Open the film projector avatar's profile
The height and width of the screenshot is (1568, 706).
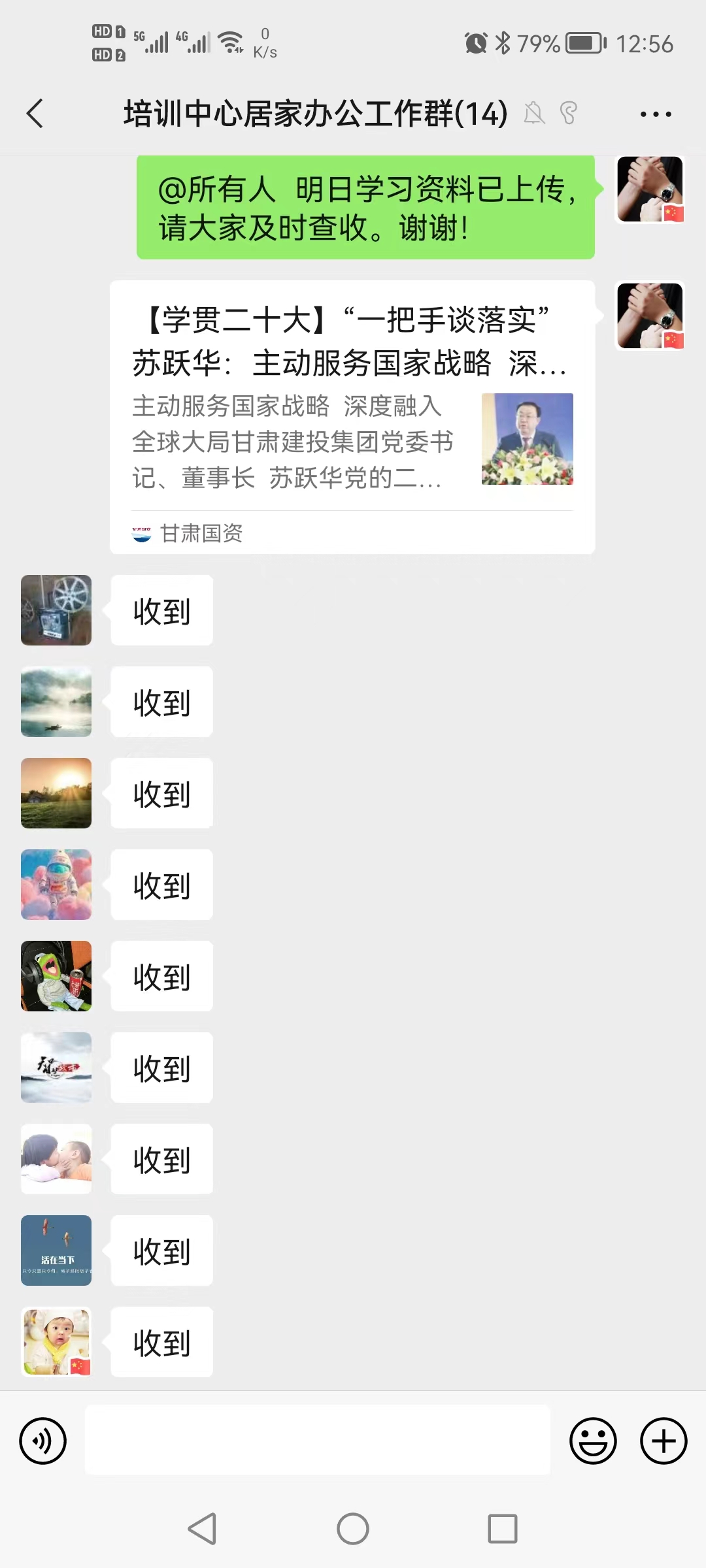56,610
